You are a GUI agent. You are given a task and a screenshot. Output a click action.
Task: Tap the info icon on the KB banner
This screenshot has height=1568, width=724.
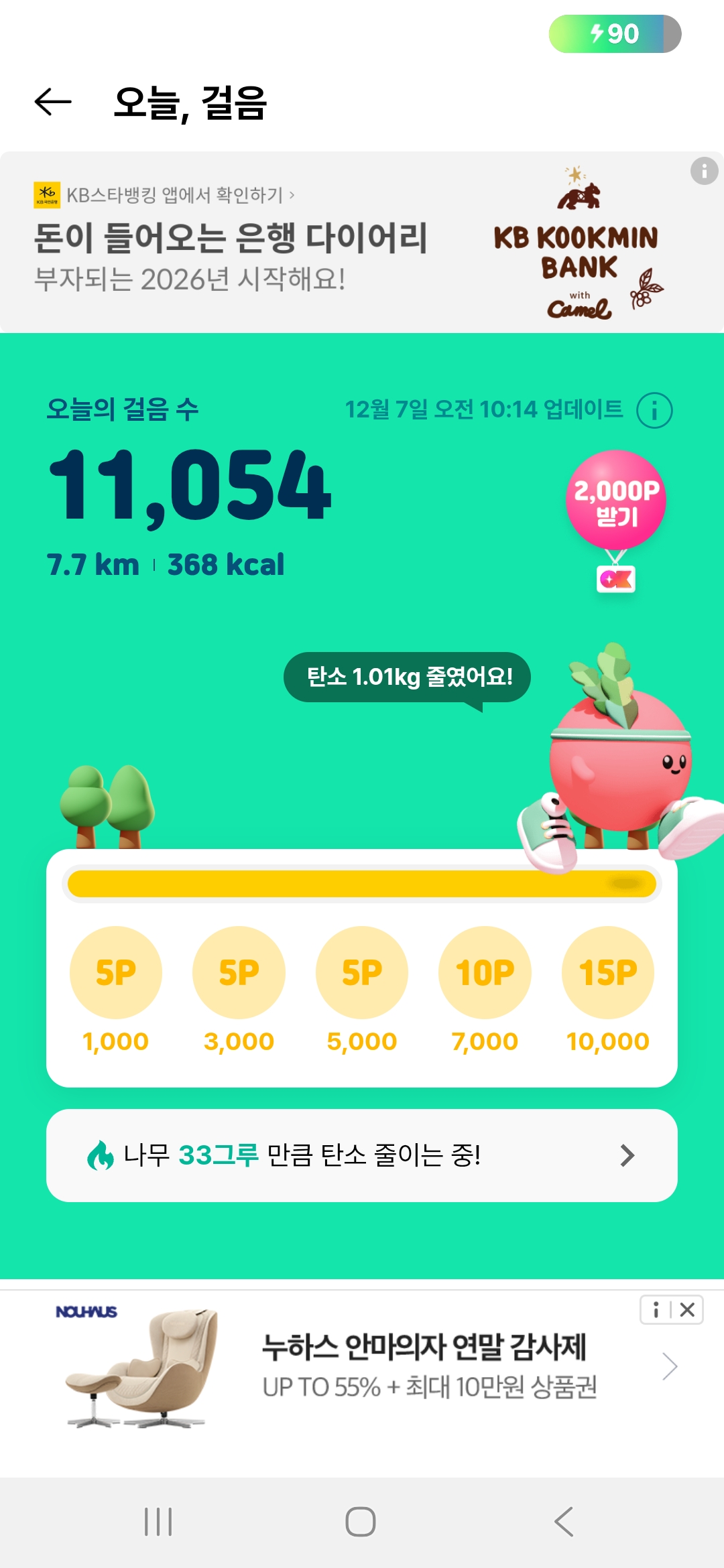coord(704,172)
